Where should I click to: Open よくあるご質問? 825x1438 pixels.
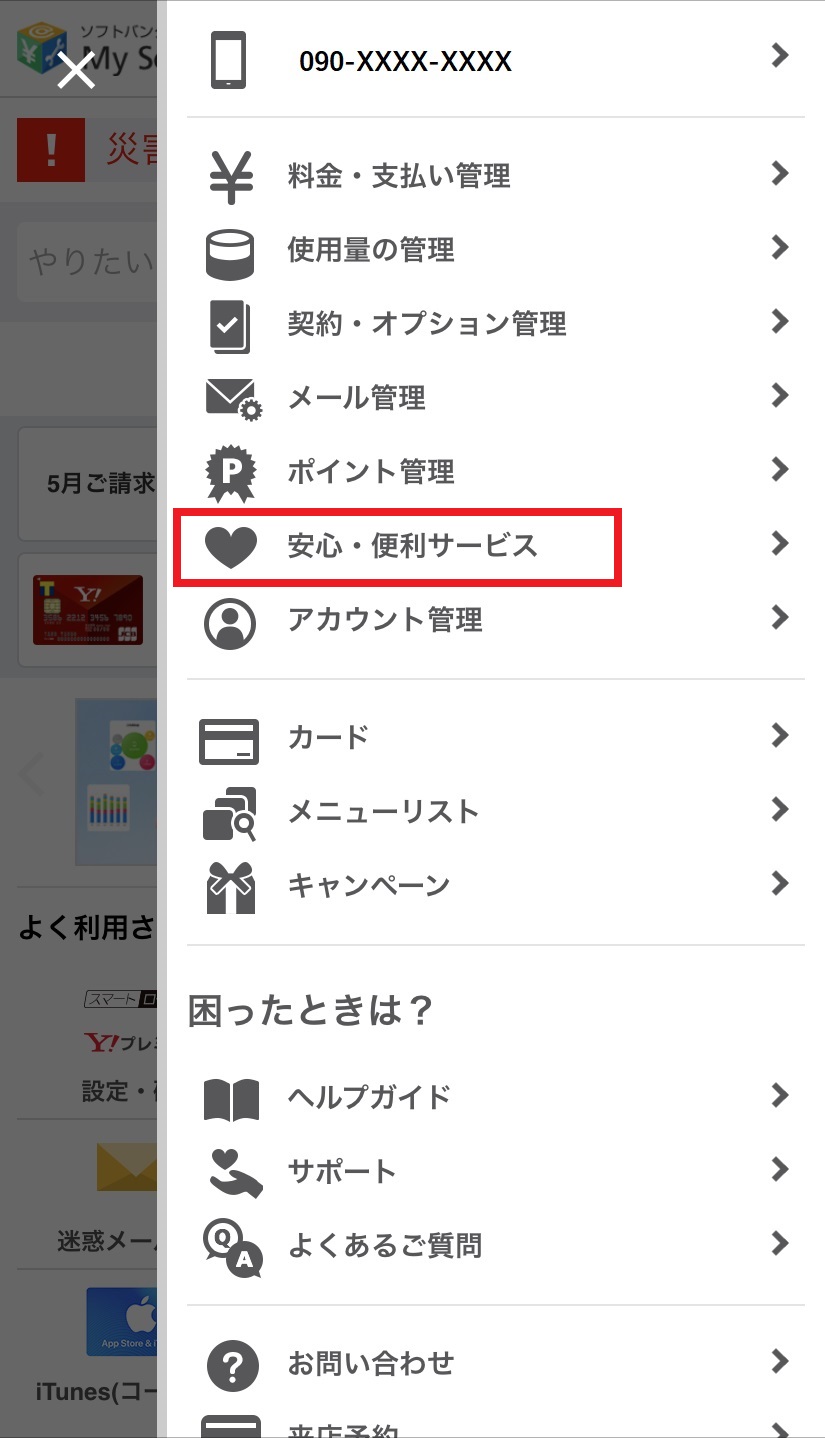pyautogui.click(x=496, y=1246)
